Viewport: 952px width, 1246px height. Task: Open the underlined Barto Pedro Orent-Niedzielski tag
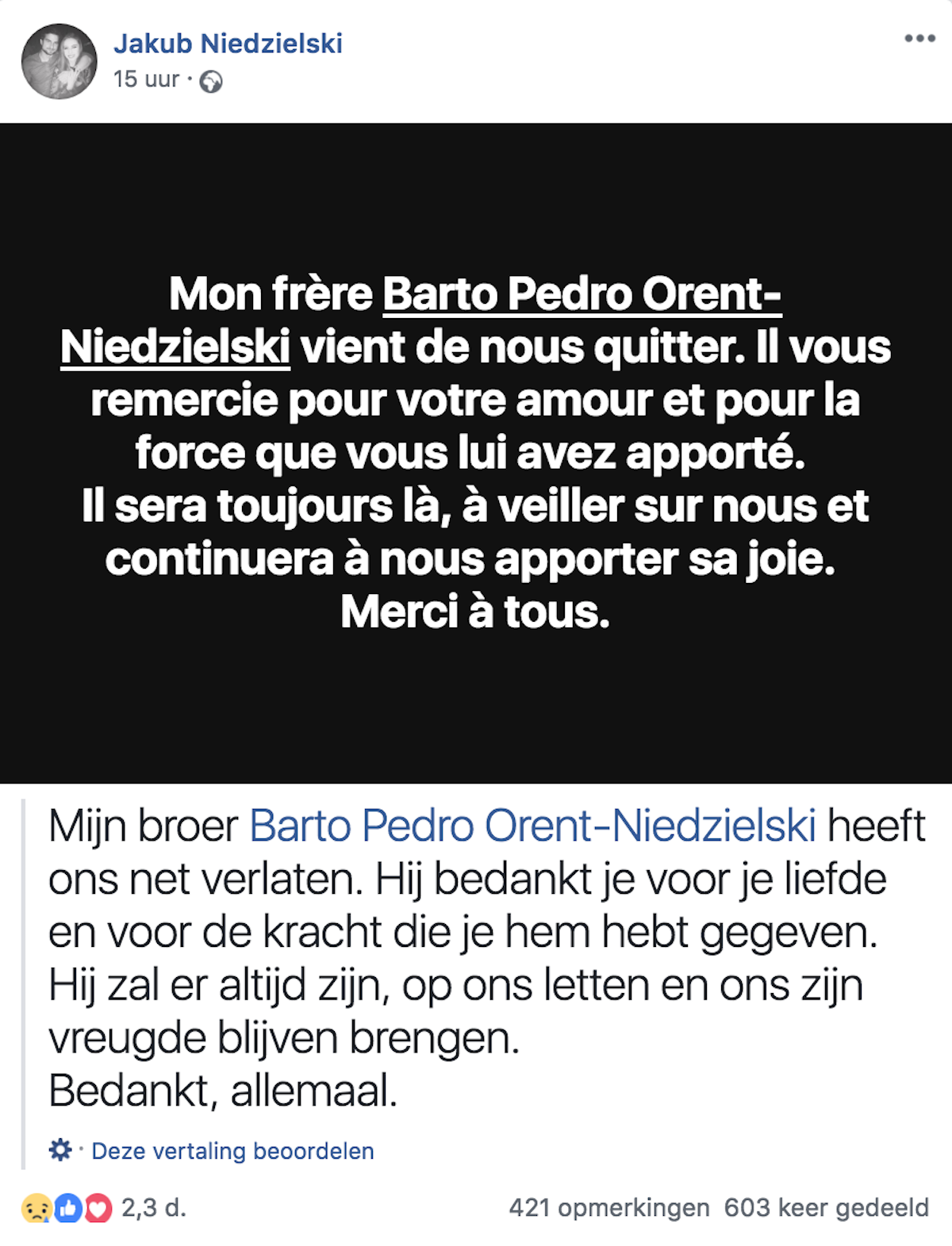point(582,295)
